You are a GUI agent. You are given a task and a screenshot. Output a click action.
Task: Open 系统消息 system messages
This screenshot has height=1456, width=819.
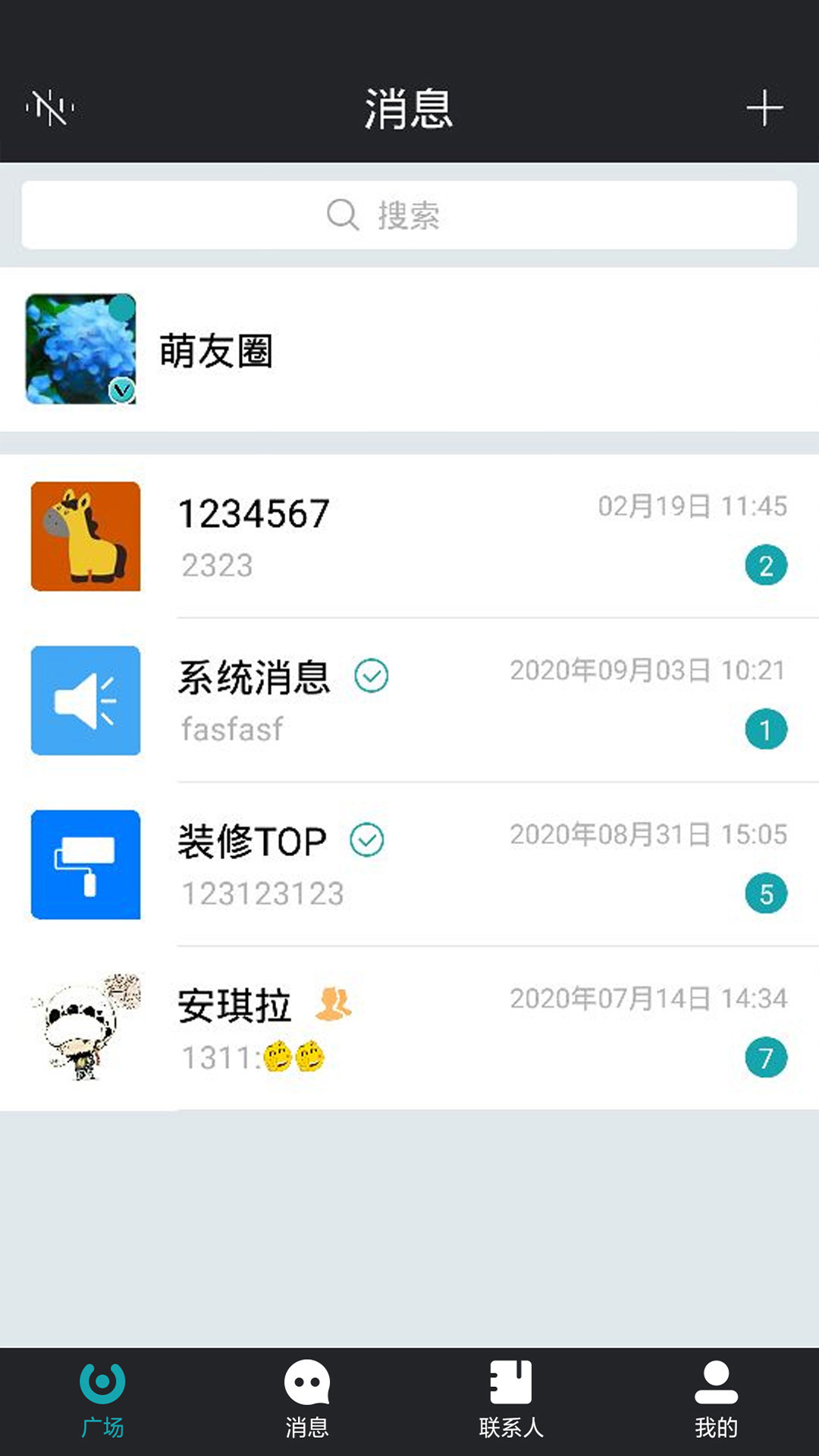[x=409, y=701]
